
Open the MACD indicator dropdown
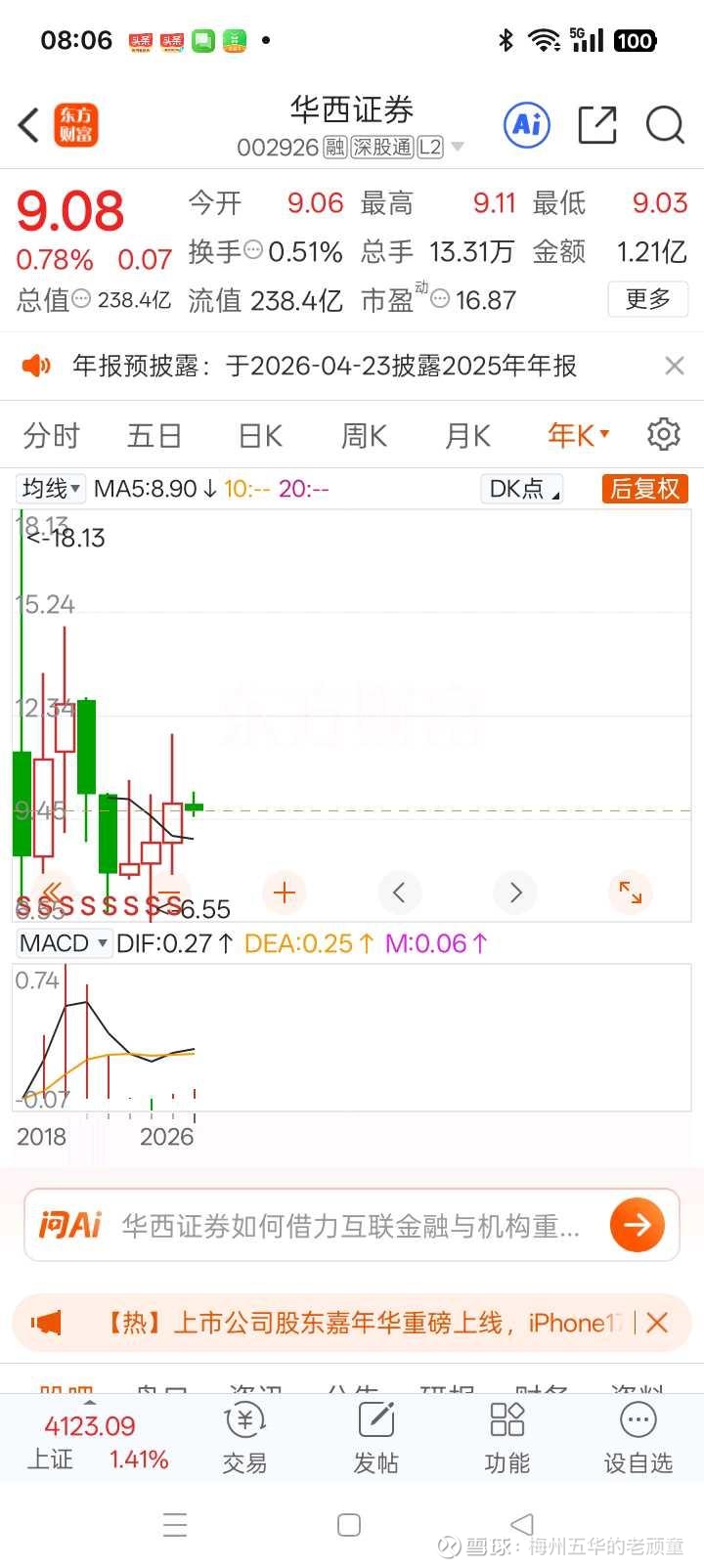tap(64, 943)
